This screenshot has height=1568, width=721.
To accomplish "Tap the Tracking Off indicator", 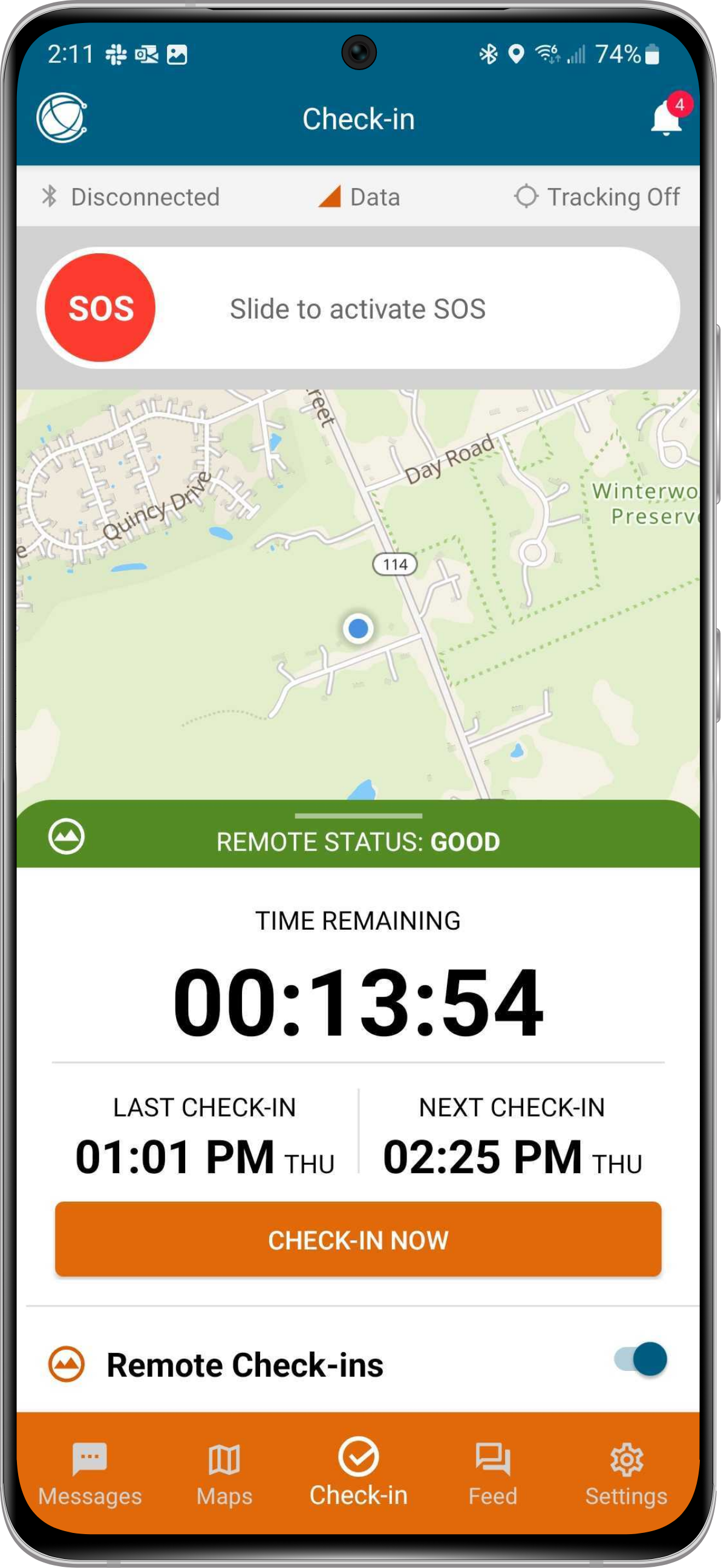I will click(597, 196).
